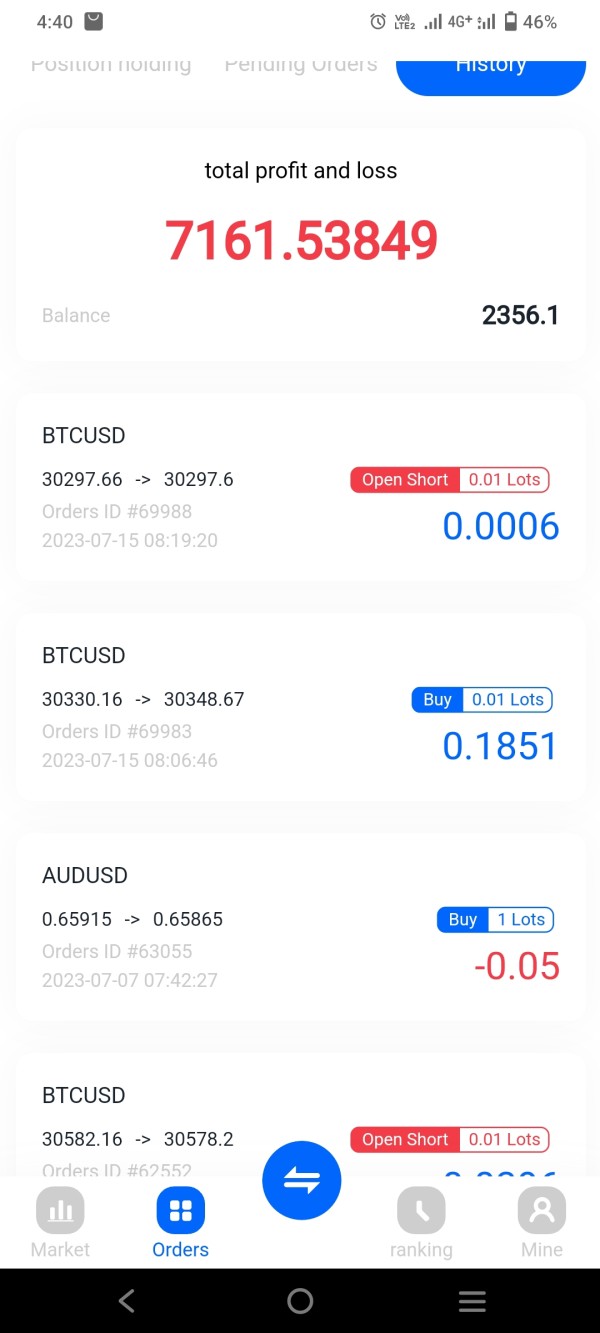This screenshot has height=1333, width=600.
Task: Open BTCUSD order #69983
Action: pos(300,707)
